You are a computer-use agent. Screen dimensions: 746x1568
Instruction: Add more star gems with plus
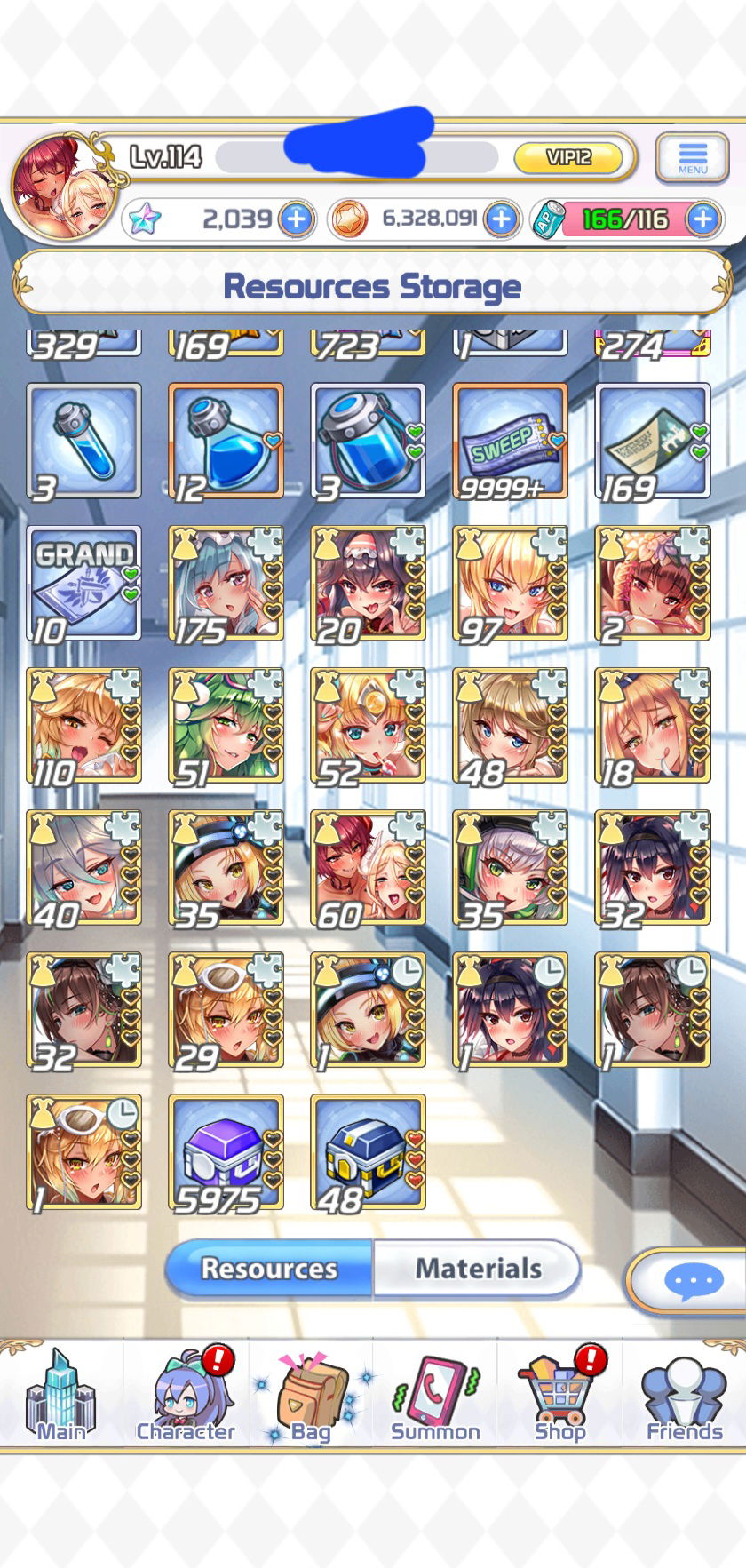coord(297,219)
